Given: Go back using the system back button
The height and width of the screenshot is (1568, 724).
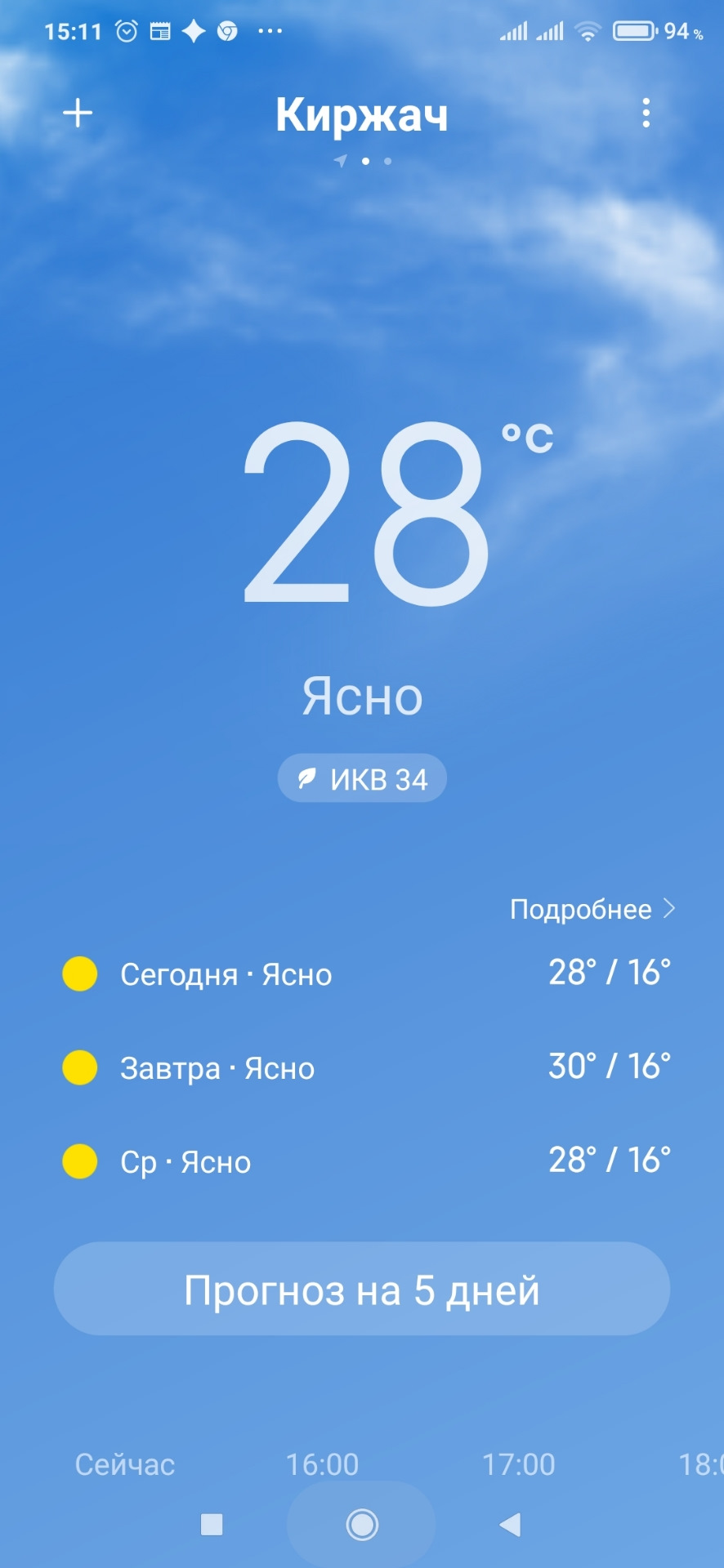Looking at the screenshot, I should tap(511, 1524).
